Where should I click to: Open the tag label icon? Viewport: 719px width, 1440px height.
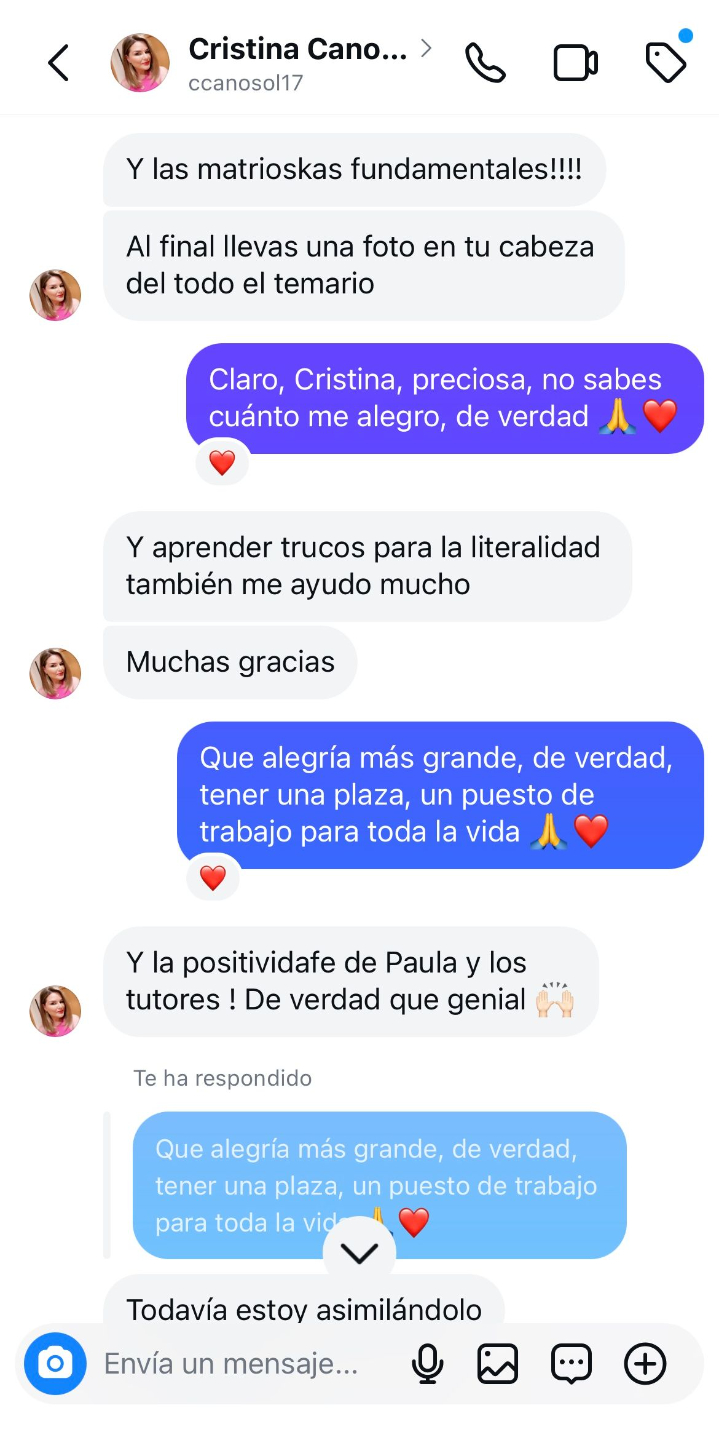pyautogui.click(x=666, y=63)
